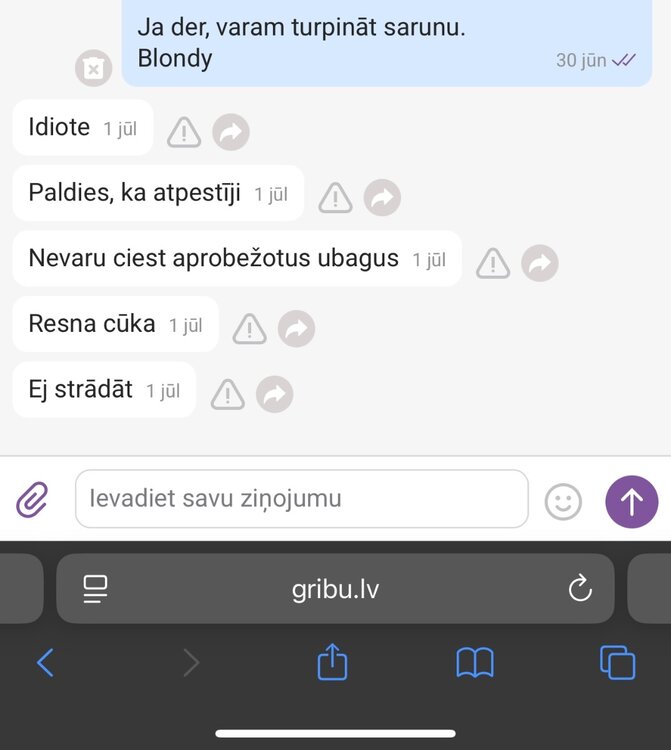Open Safari bookmarks
Image resolution: width=671 pixels, height=750 pixels.
point(475,662)
